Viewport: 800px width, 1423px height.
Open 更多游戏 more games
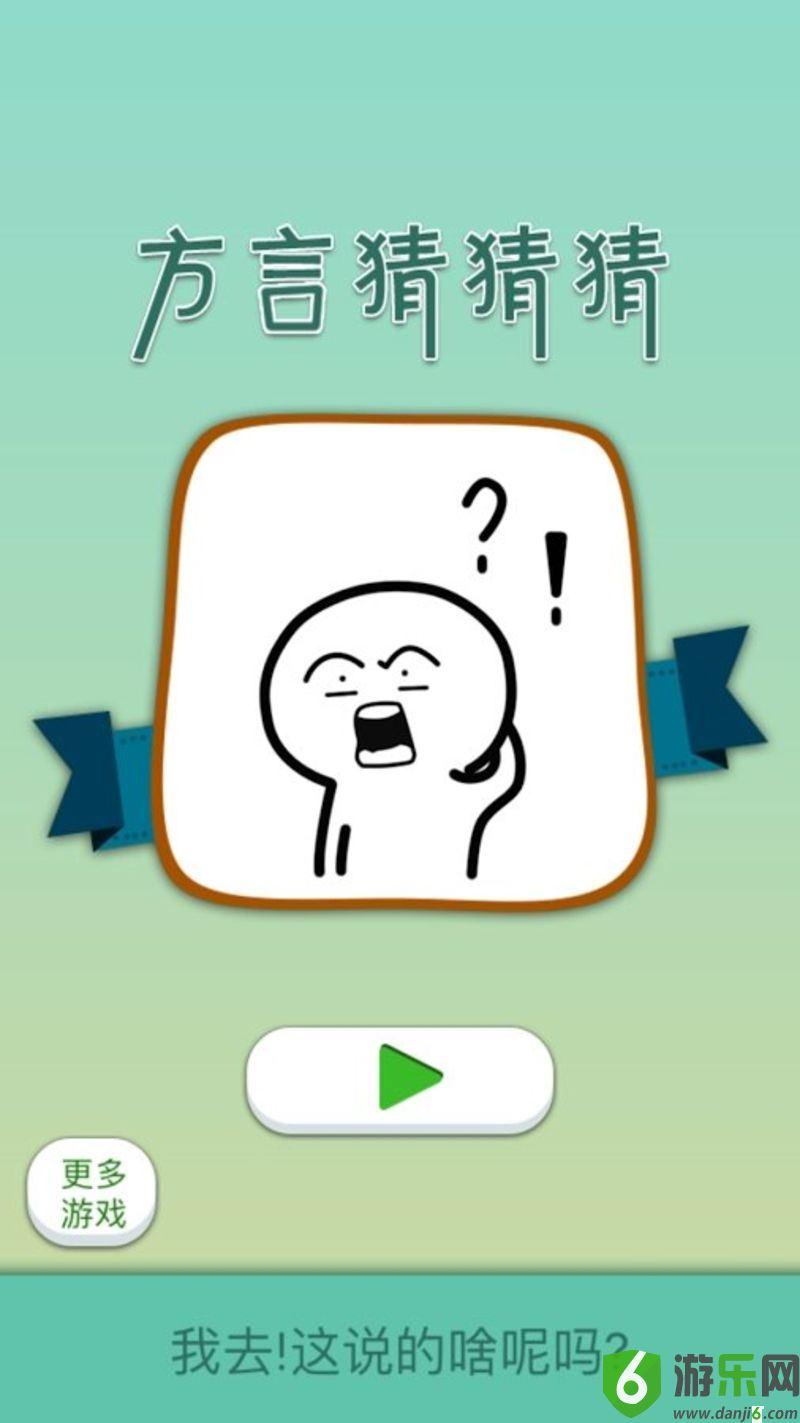[x=92, y=1192]
